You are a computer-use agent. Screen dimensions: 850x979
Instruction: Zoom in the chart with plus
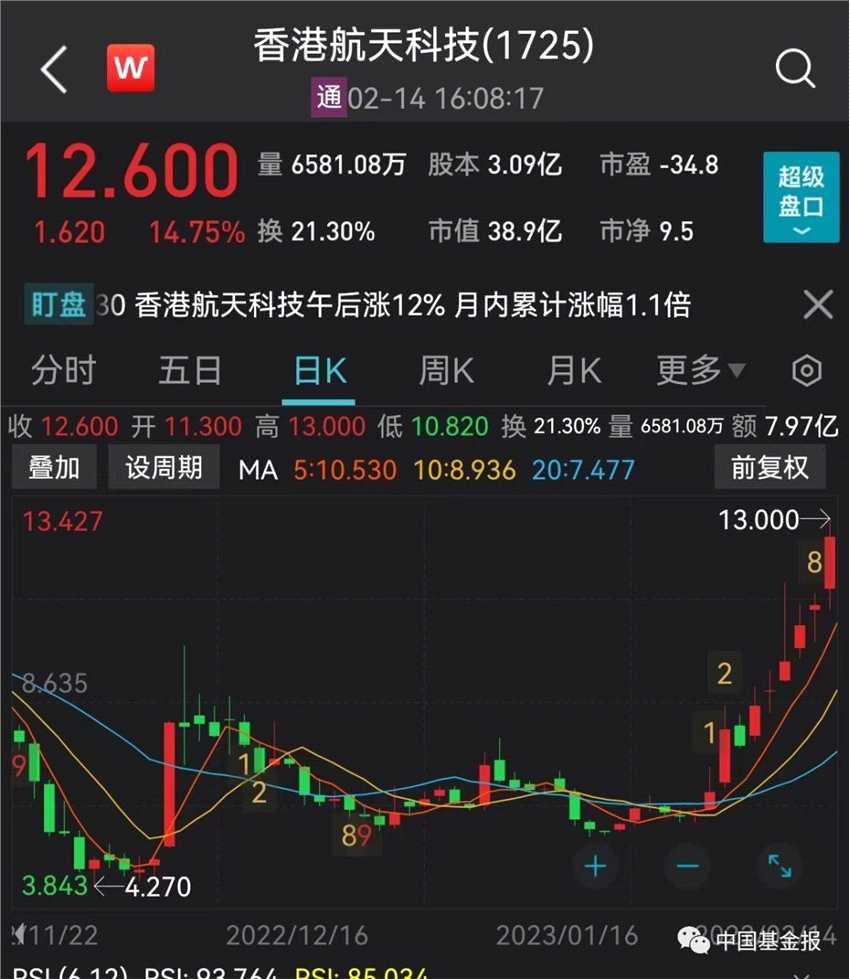(x=596, y=865)
